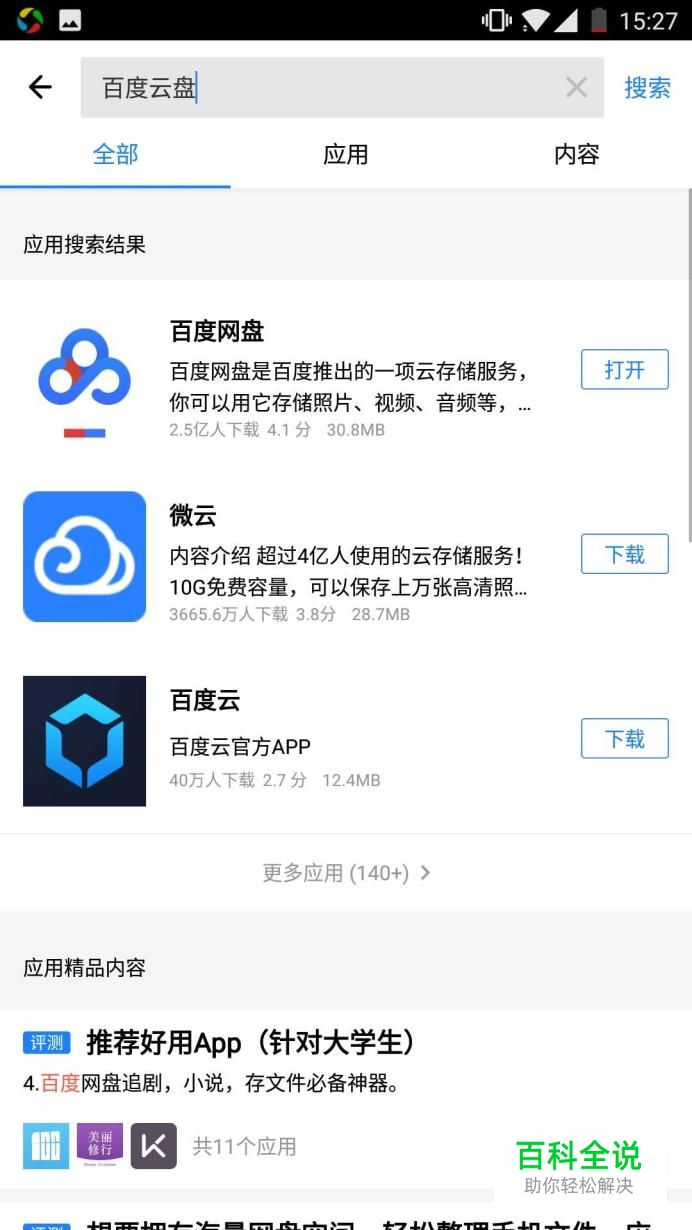Show 更多应用 (140+)
The width and height of the screenshot is (692, 1230).
click(346, 873)
